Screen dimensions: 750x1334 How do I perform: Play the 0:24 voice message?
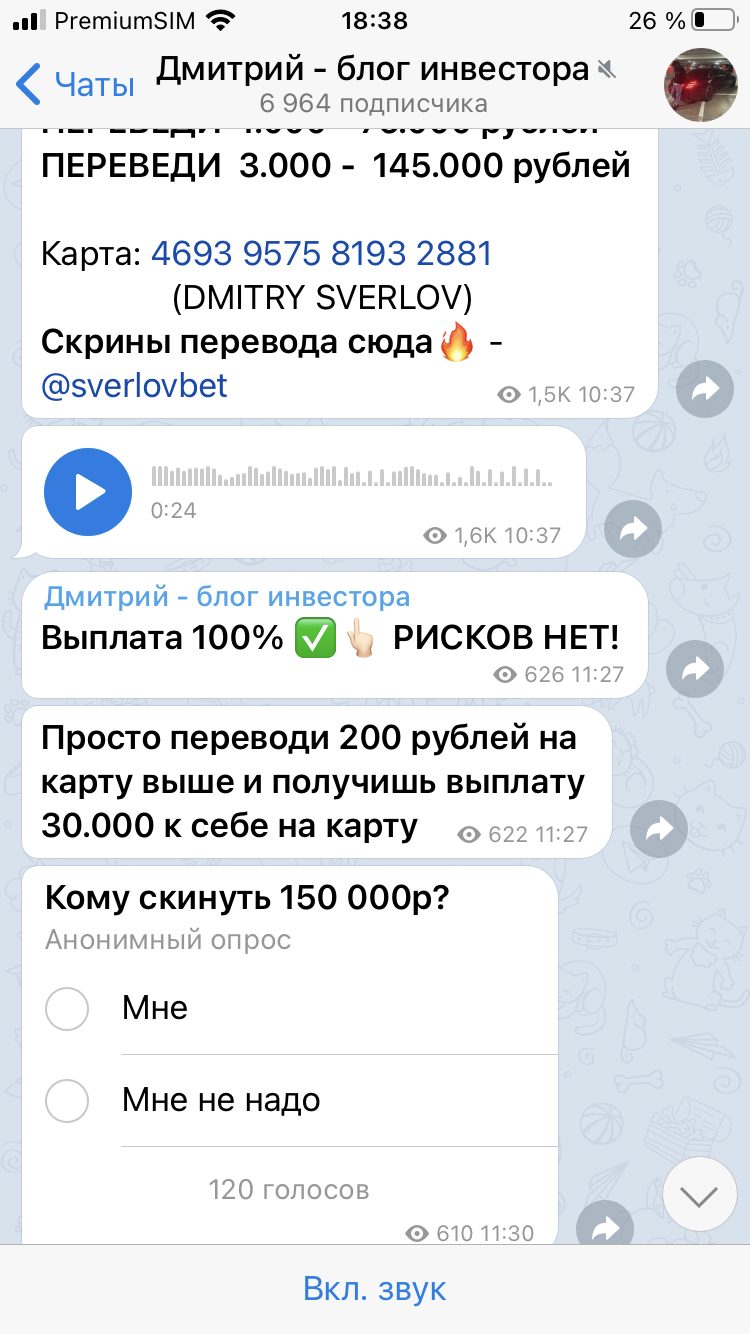tap(88, 493)
